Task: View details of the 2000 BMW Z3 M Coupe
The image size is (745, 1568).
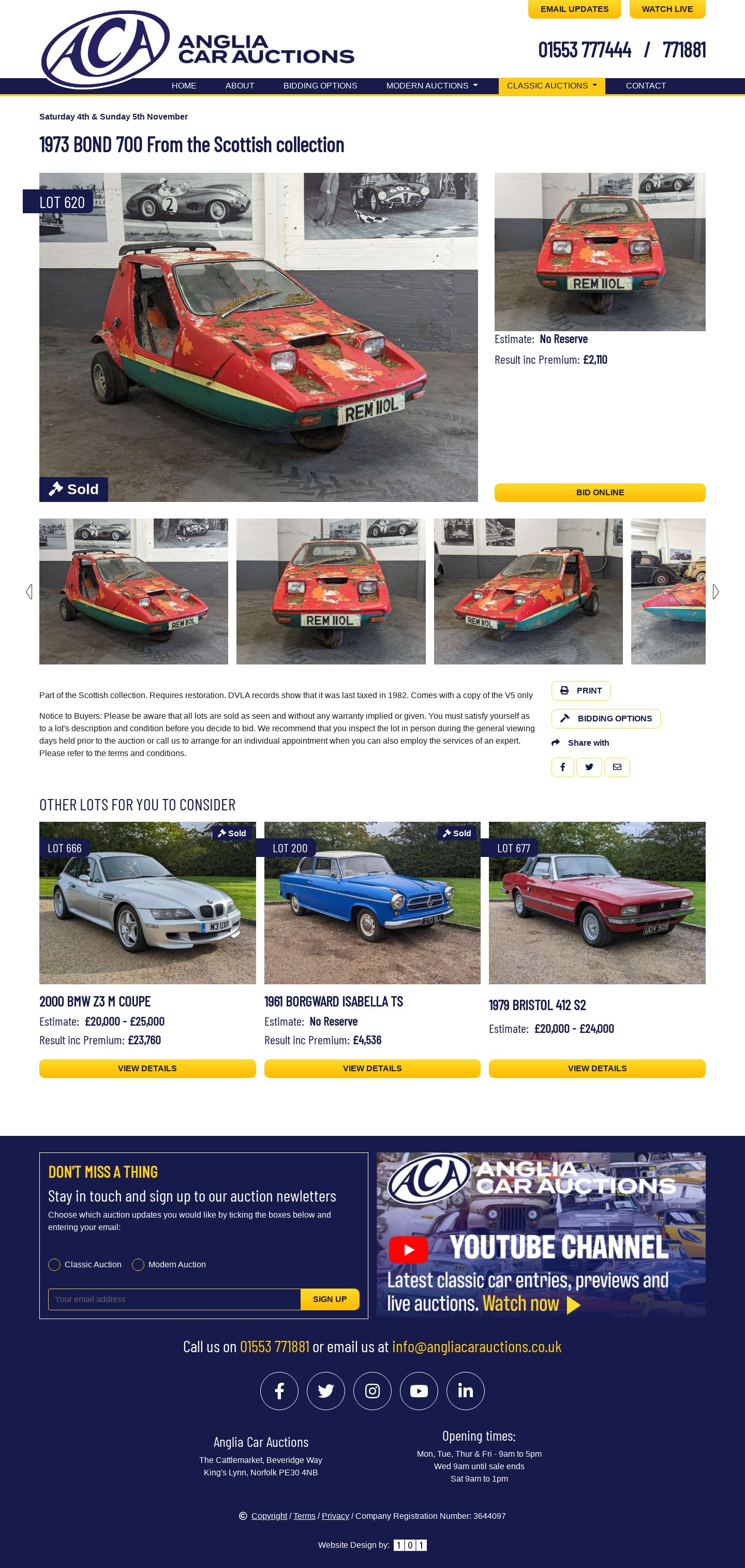Action: click(147, 1068)
